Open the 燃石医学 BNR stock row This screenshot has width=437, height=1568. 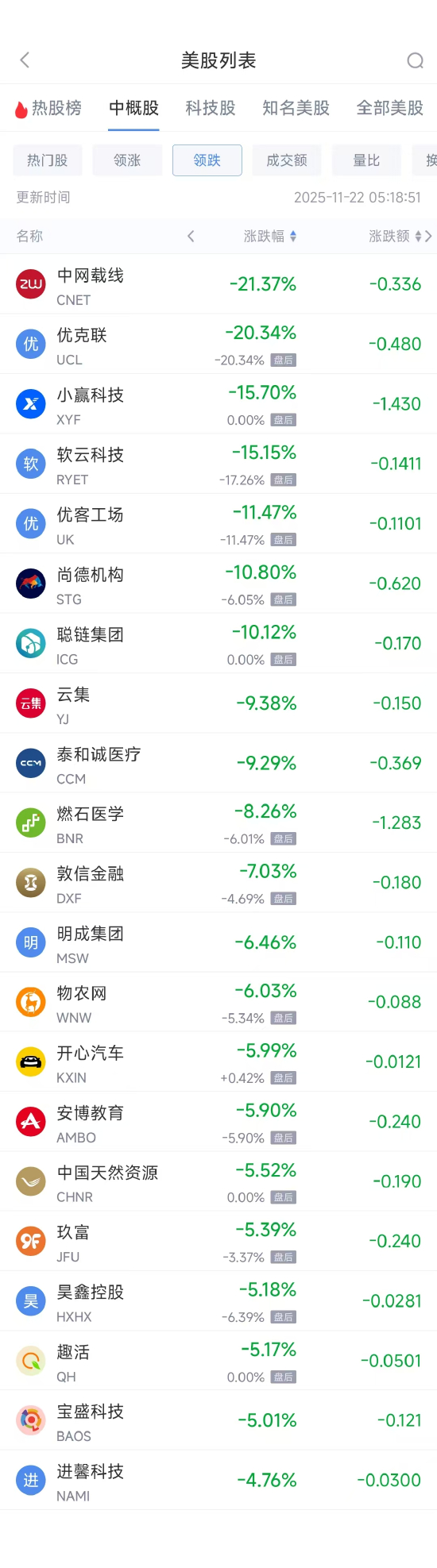[218, 823]
